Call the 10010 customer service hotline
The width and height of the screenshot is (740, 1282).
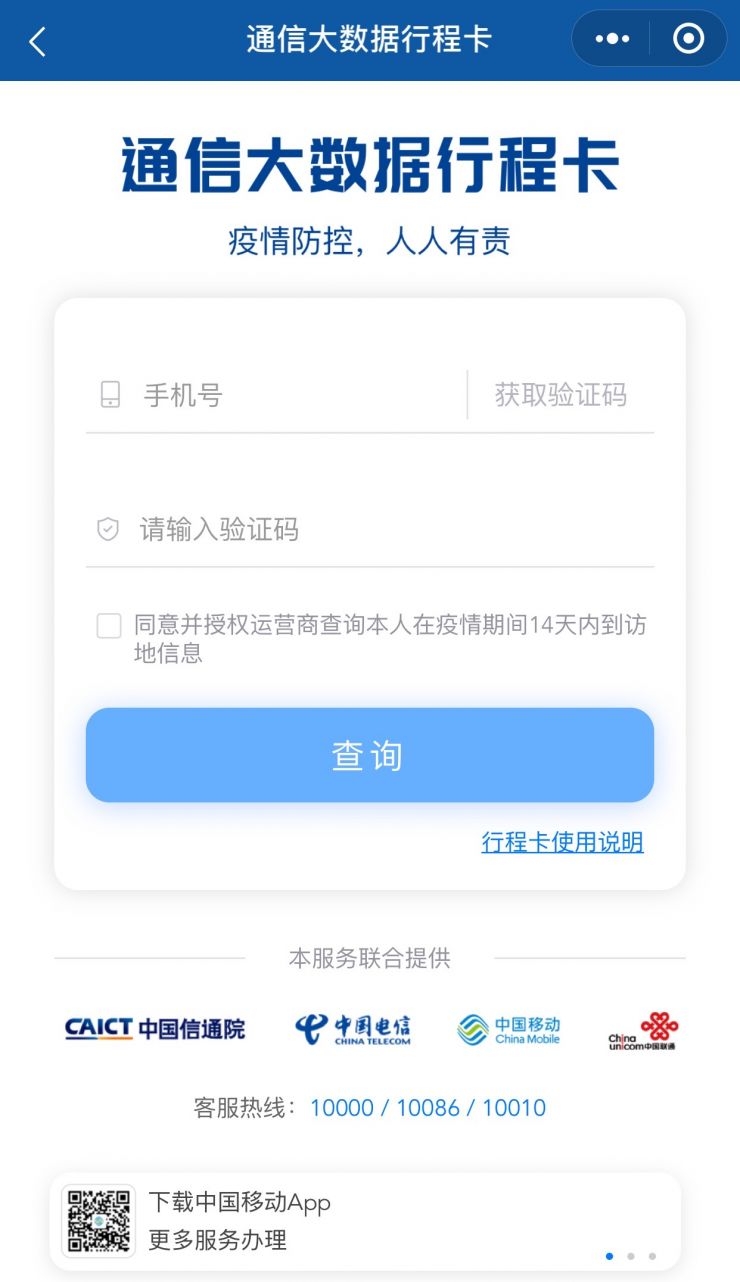click(514, 1108)
